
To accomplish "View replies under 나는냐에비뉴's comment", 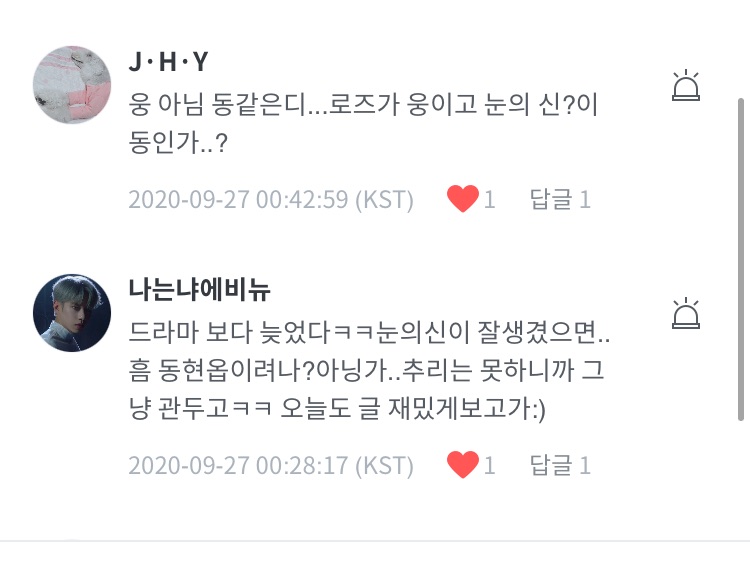I will [x=560, y=465].
